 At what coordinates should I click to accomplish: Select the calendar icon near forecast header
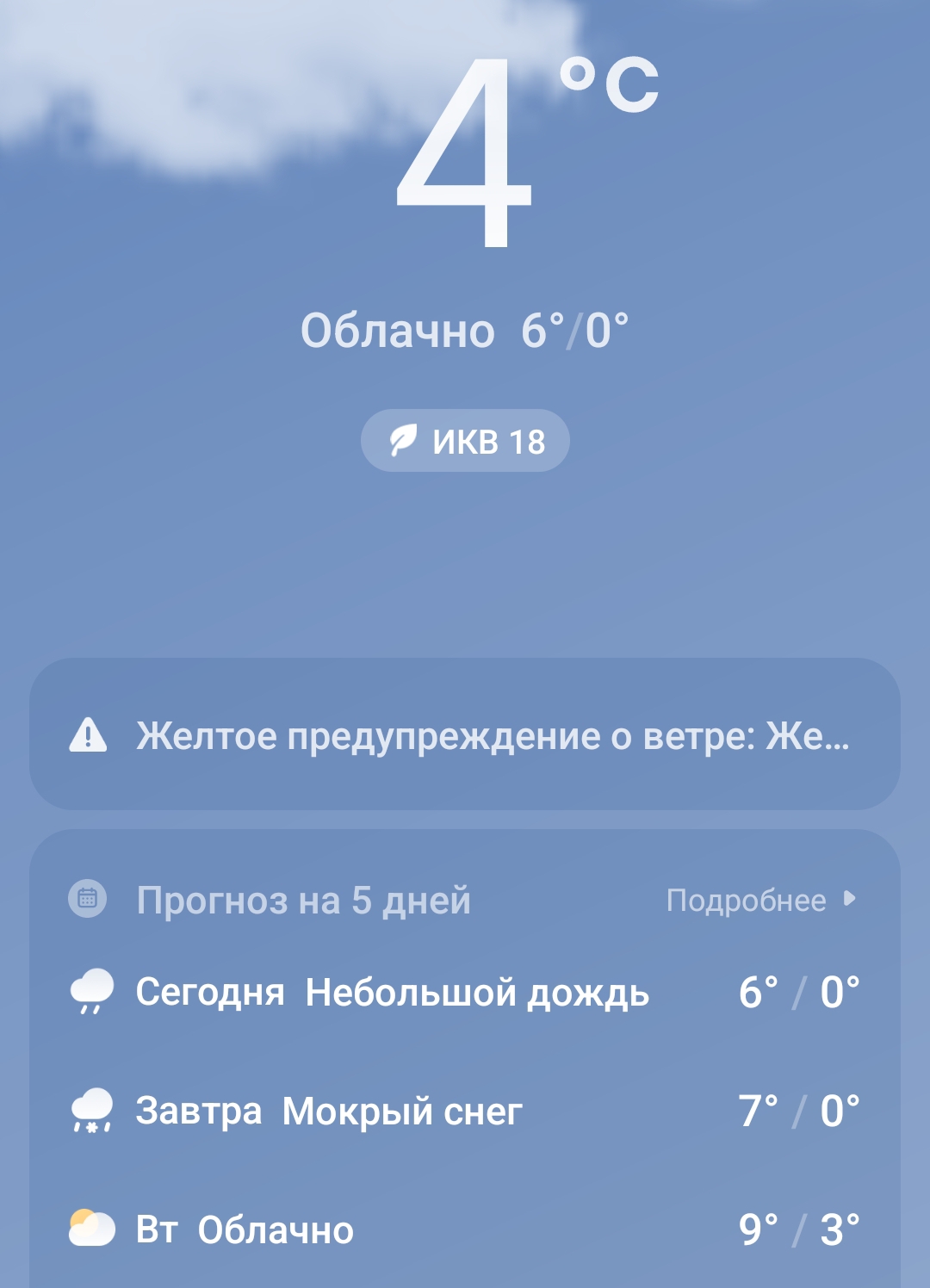pyautogui.click(x=89, y=898)
